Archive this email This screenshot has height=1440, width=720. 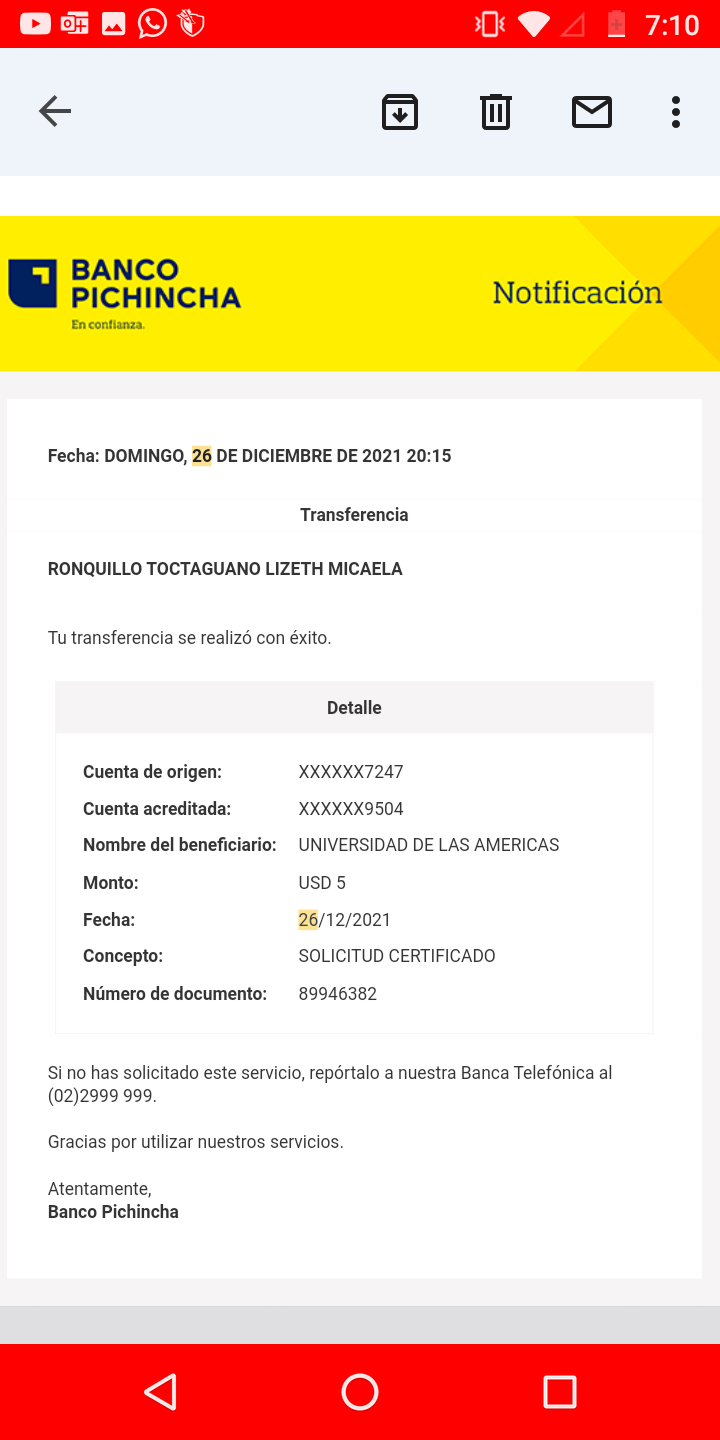point(400,111)
